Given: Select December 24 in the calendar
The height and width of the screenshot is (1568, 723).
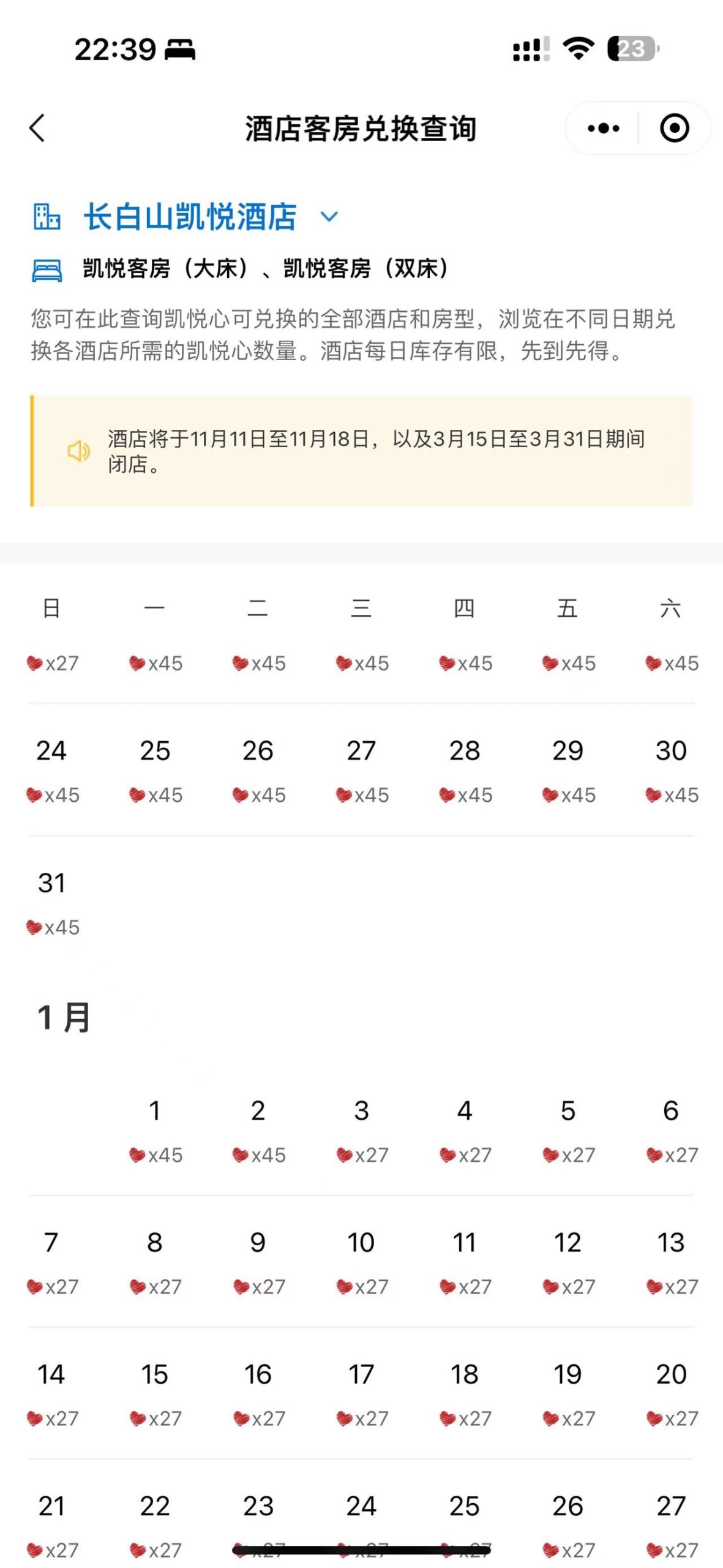Looking at the screenshot, I should pos(51,767).
